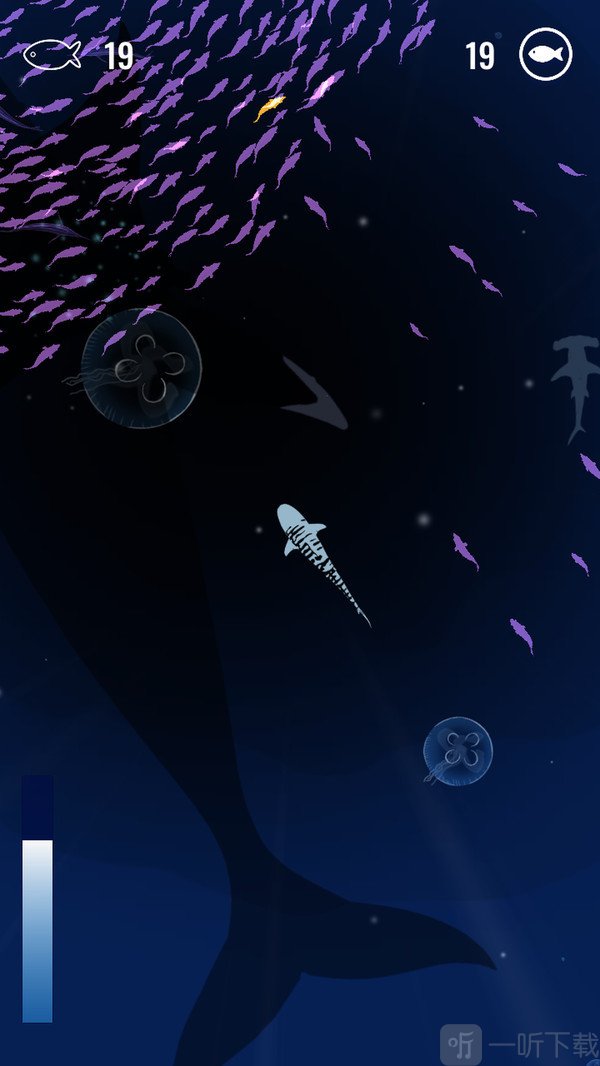
Task: Tap the circled fish button
Action: pos(546,55)
